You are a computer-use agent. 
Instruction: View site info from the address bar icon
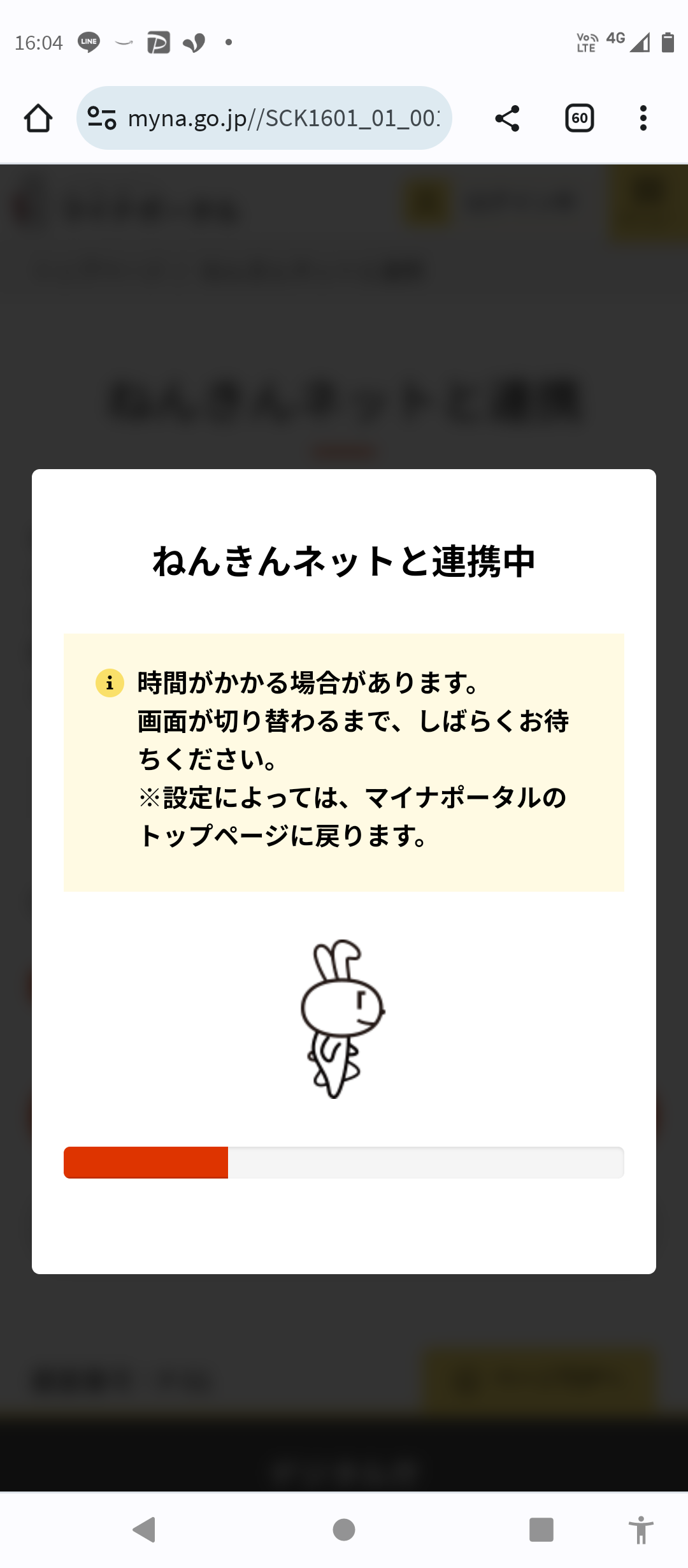tap(102, 119)
